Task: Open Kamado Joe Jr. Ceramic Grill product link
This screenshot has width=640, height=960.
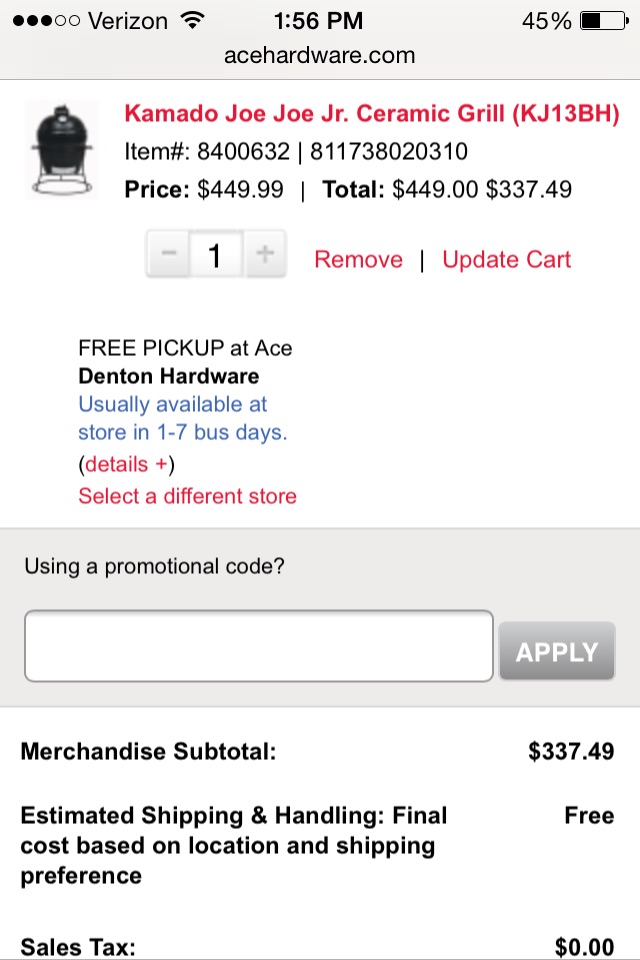Action: pyautogui.click(x=372, y=113)
